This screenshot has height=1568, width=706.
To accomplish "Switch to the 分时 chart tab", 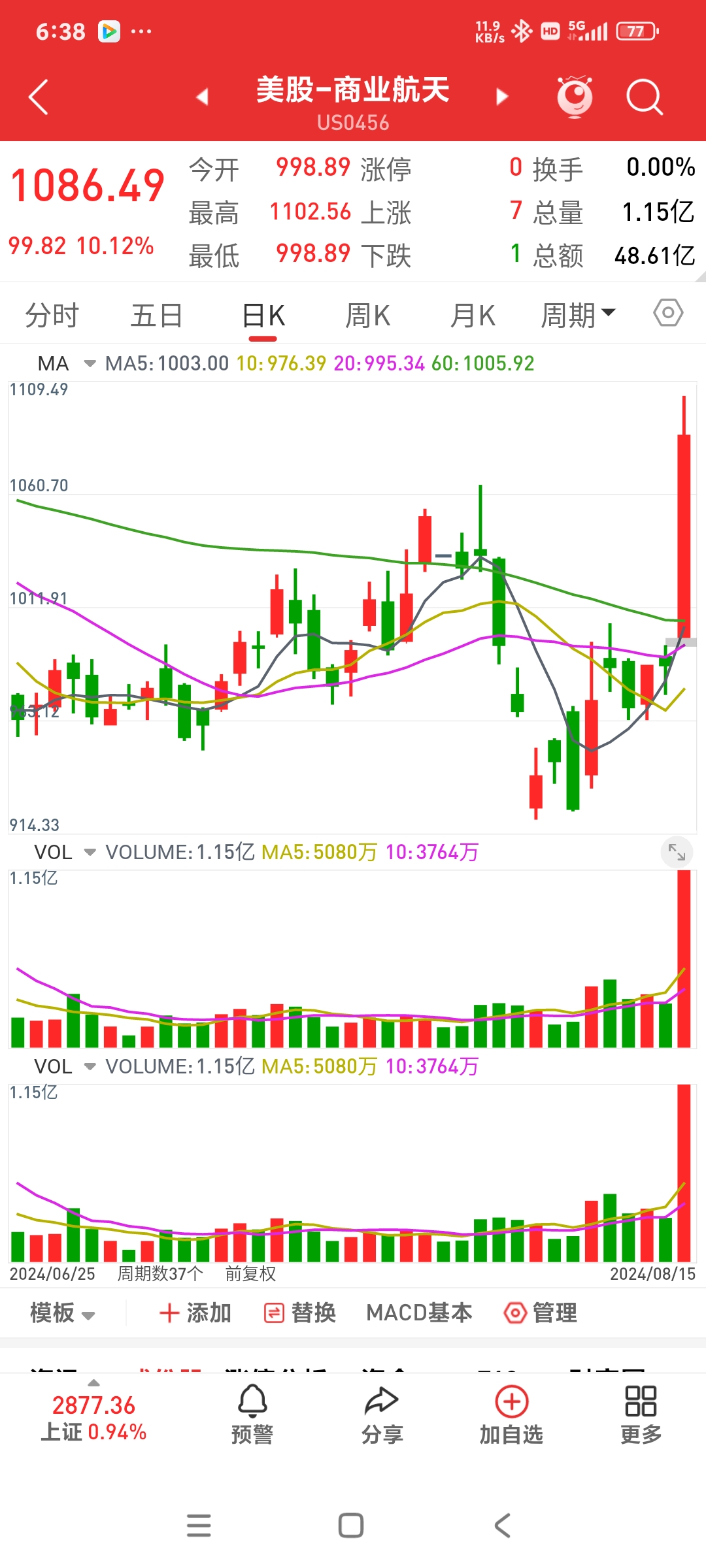I will pos(52,316).
